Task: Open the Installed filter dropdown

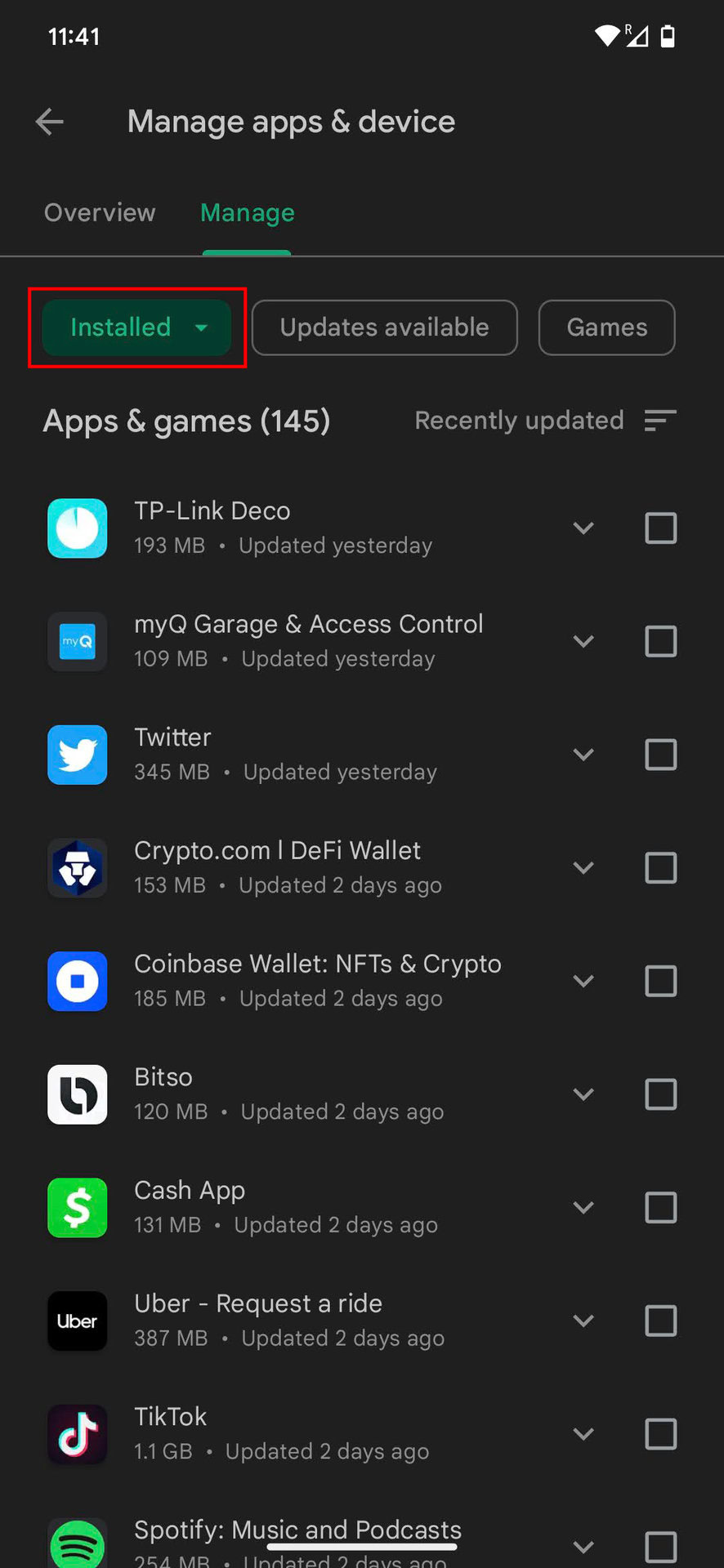Action: (x=136, y=327)
